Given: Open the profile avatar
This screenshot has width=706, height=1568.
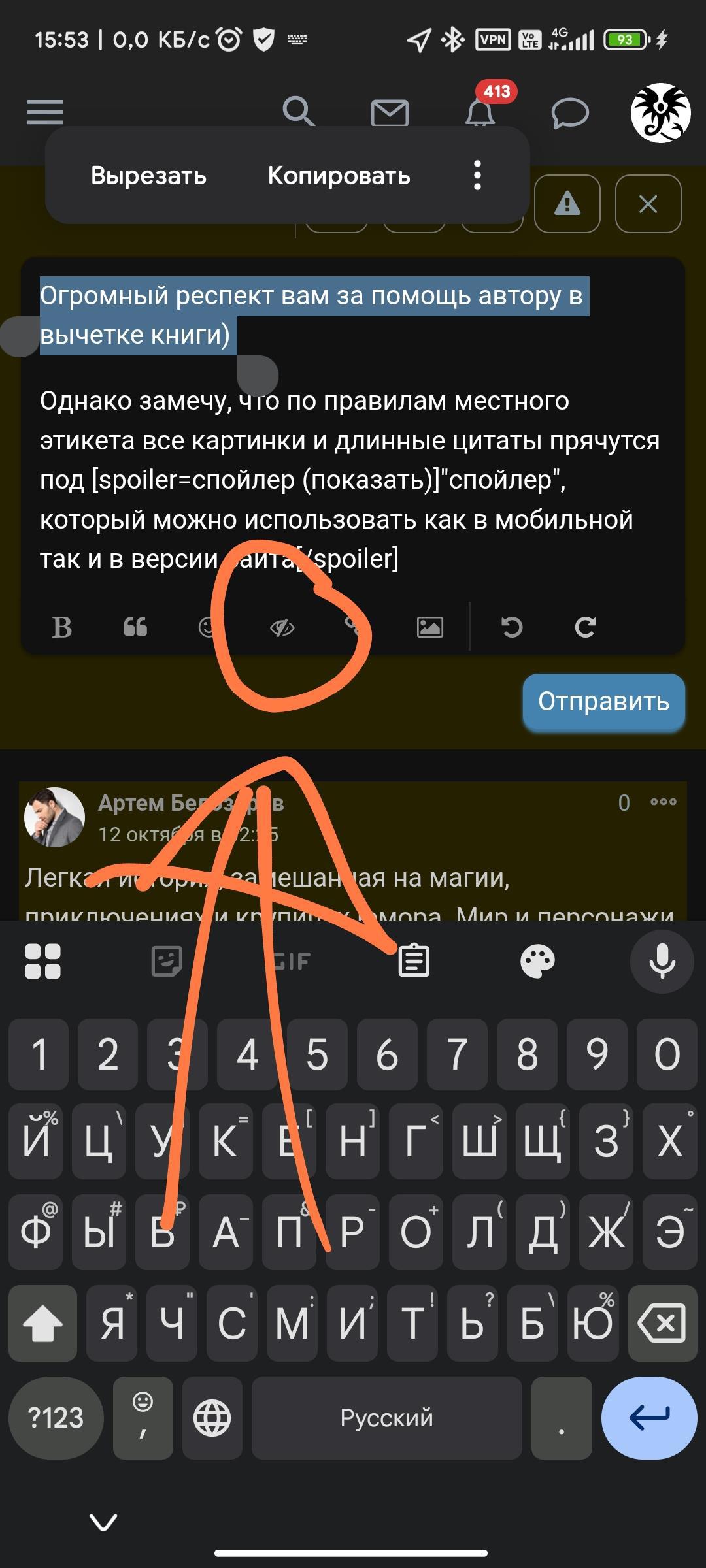Looking at the screenshot, I should tap(660, 112).
